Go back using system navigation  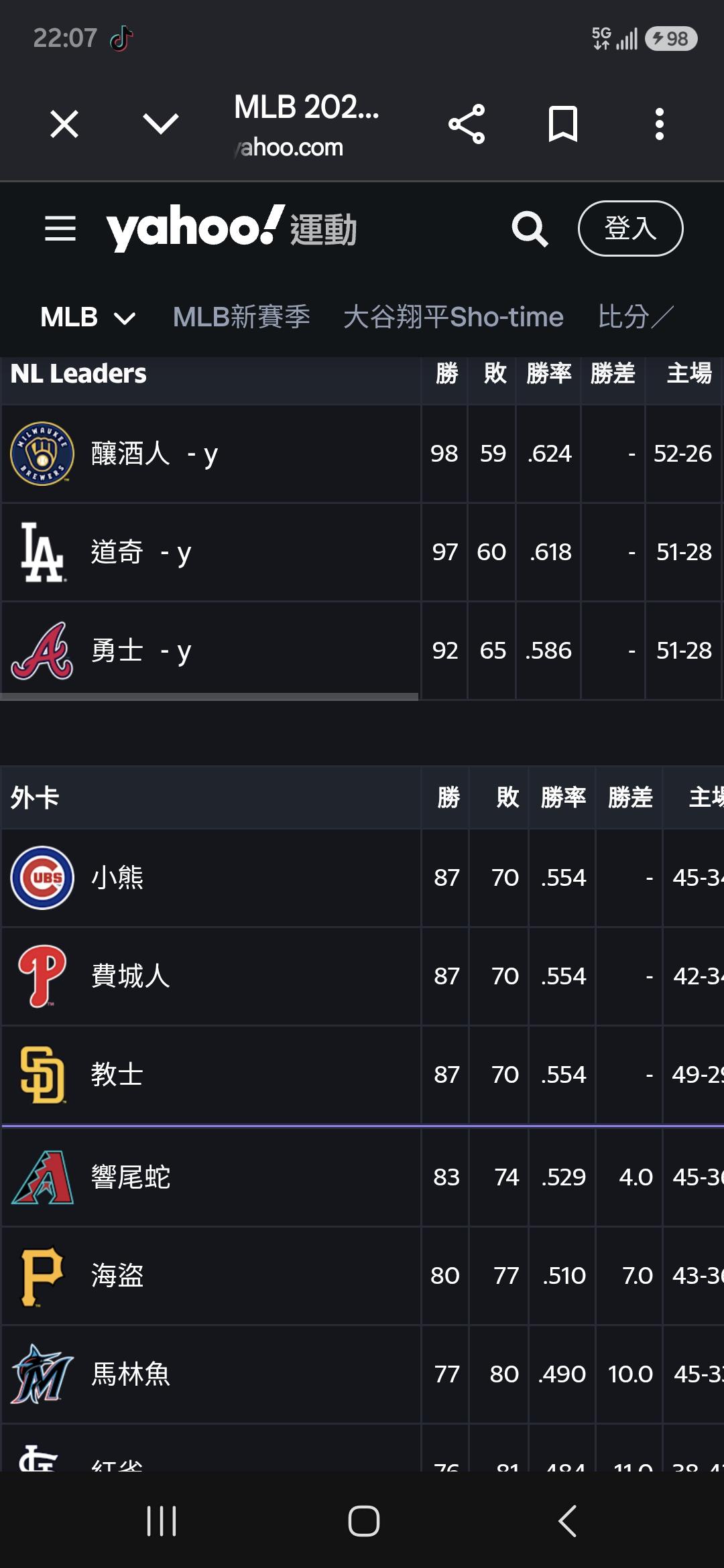click(x=567, y=1520)
